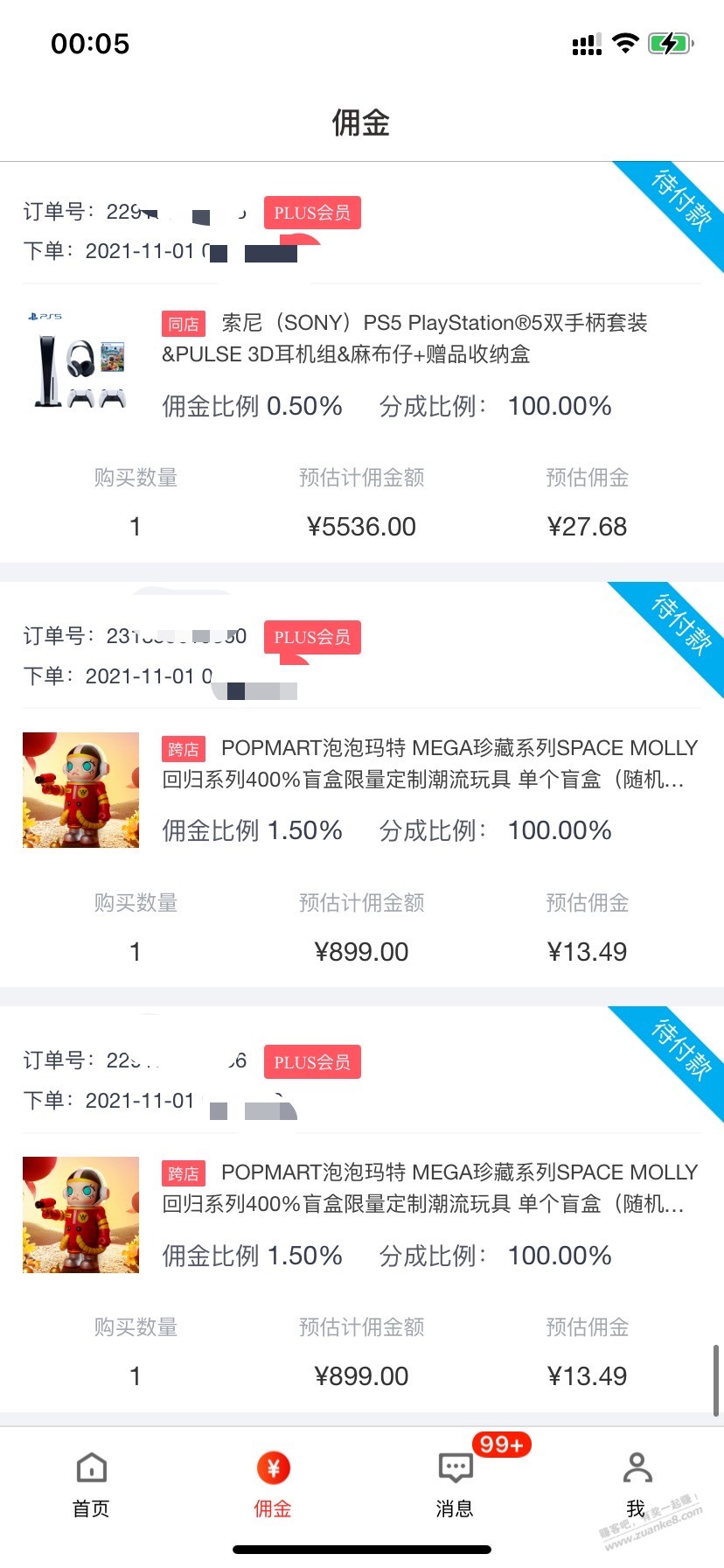Switch to the 首页 tab

[91, 1484]
